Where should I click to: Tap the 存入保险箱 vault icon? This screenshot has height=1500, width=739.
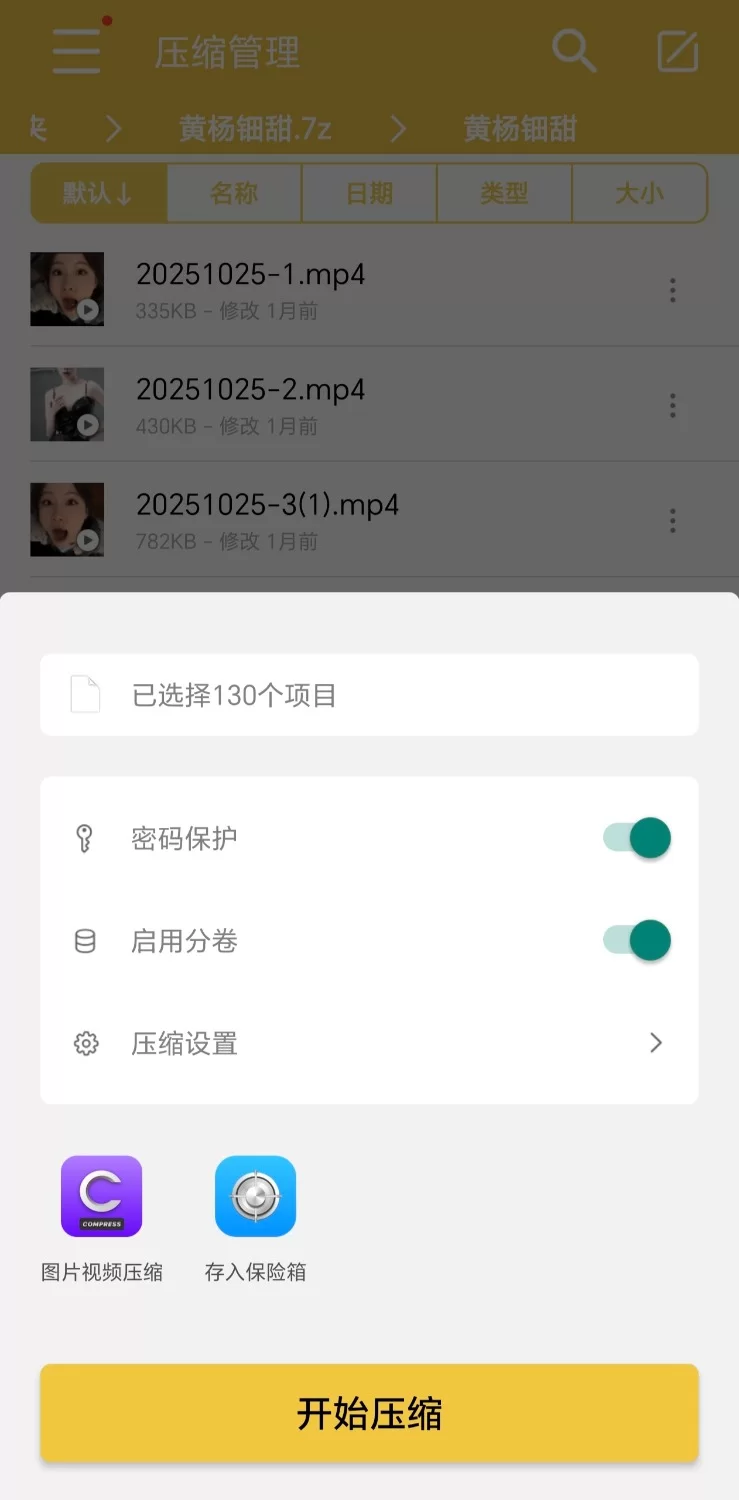pos(254,1196)
